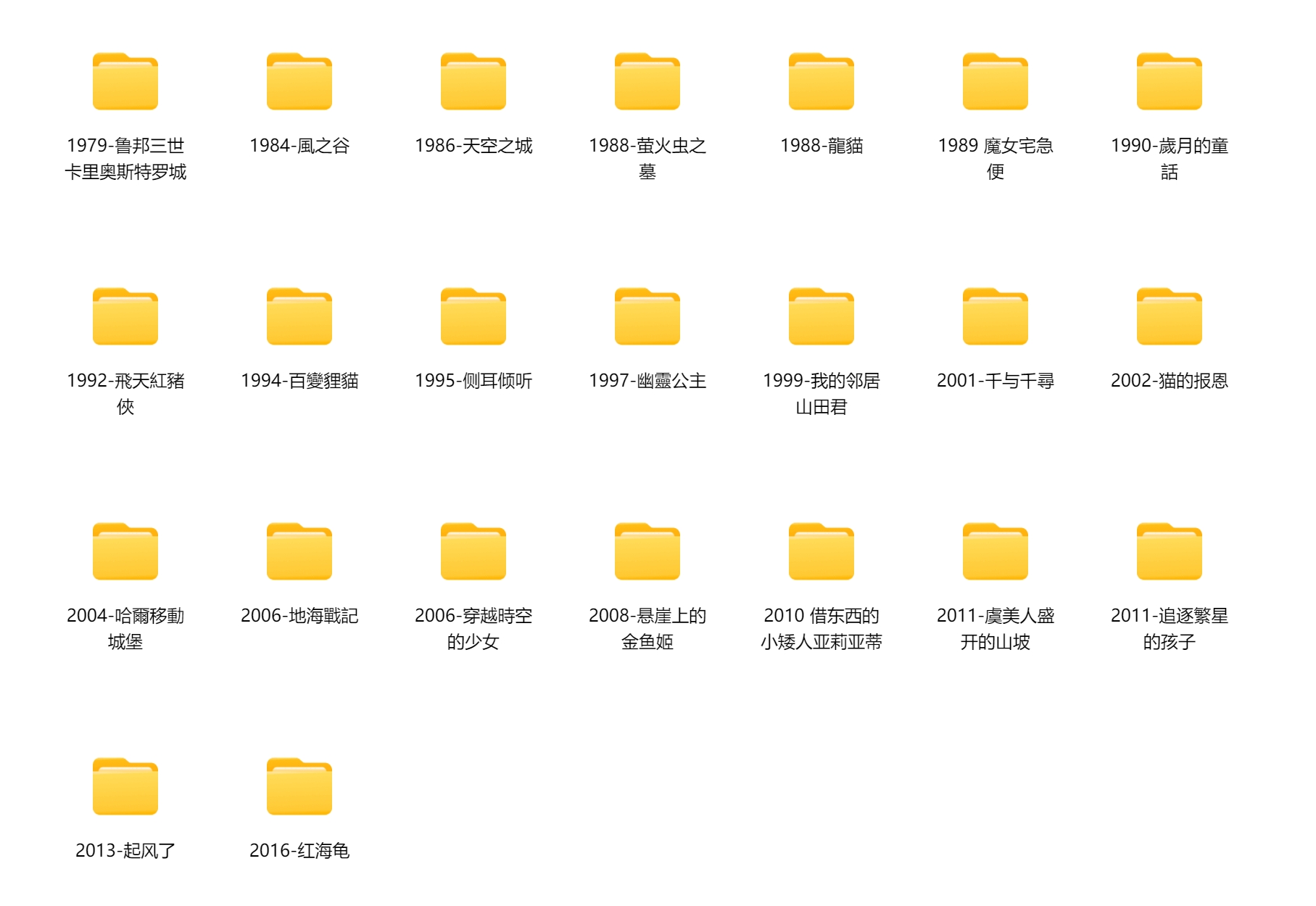Open the 1992-飛天紅豬俠 folder
This screenshot has height=906, width=1316.
point(125,317)
